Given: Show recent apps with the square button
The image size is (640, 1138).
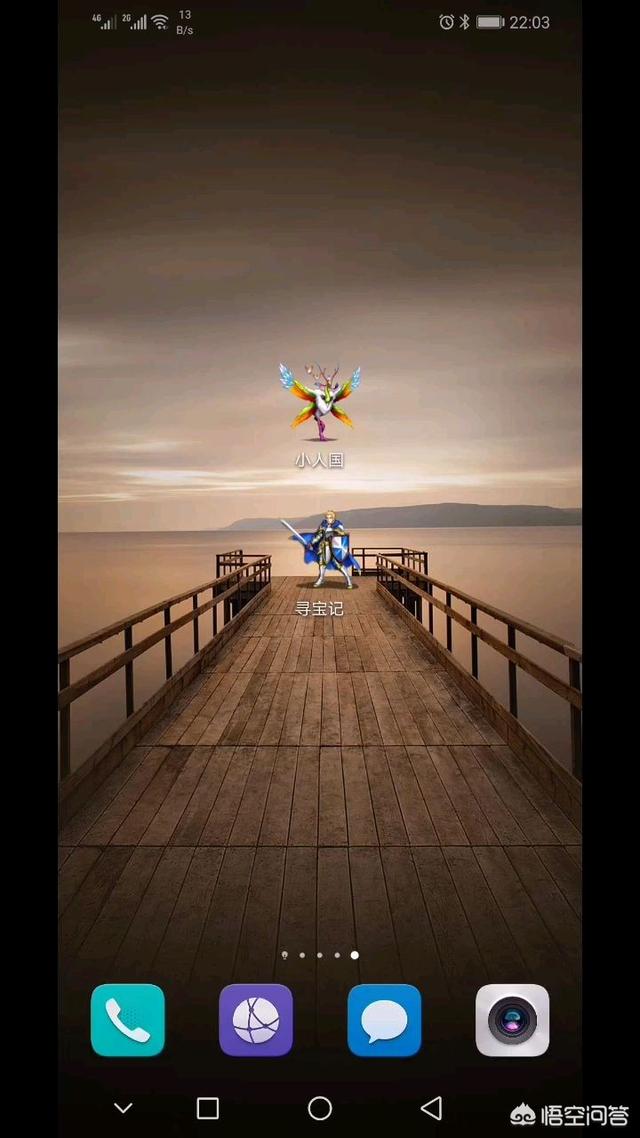Looking at the screenshot, I should click(x=208, y=1107).
